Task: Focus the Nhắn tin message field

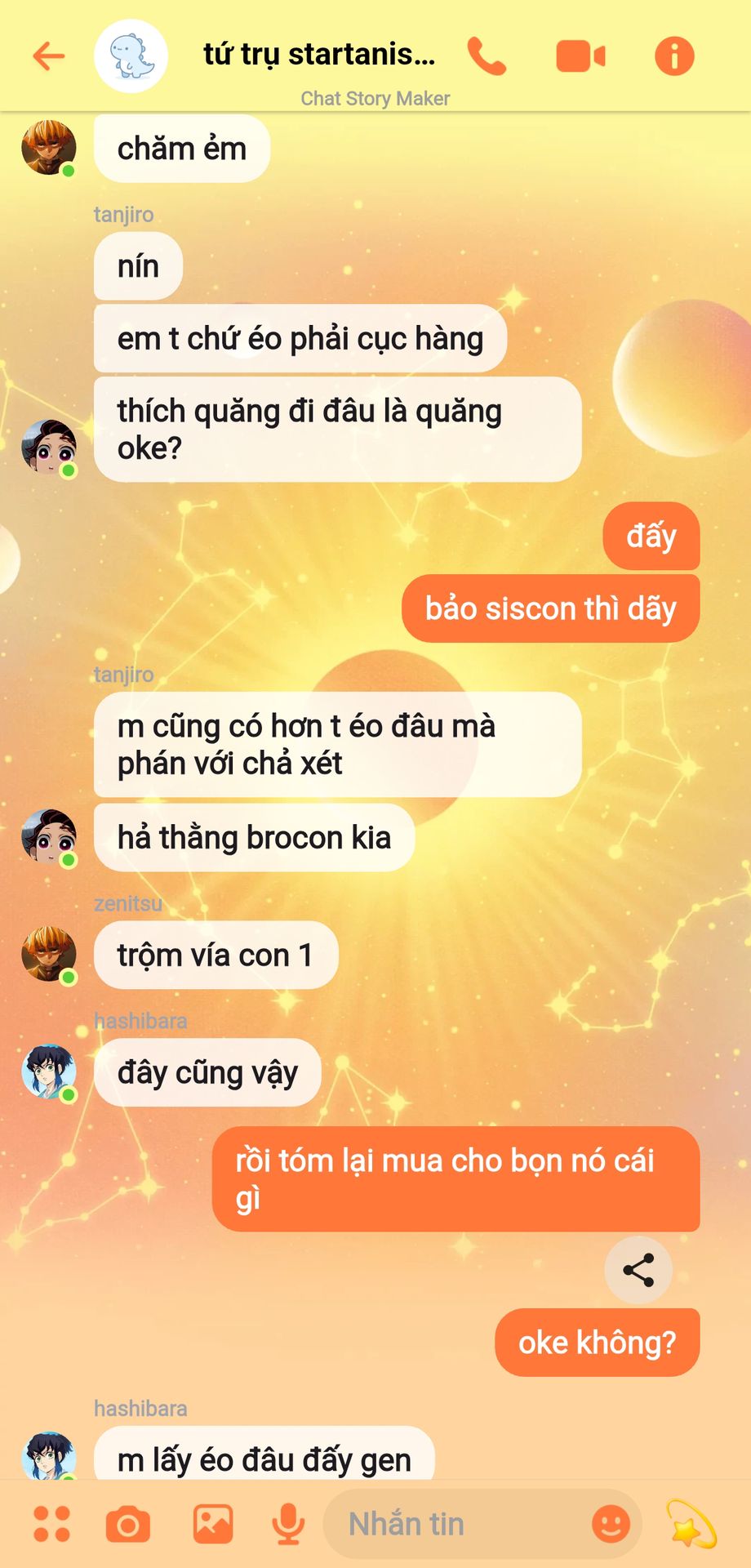Action: [x=457, y=1524]
